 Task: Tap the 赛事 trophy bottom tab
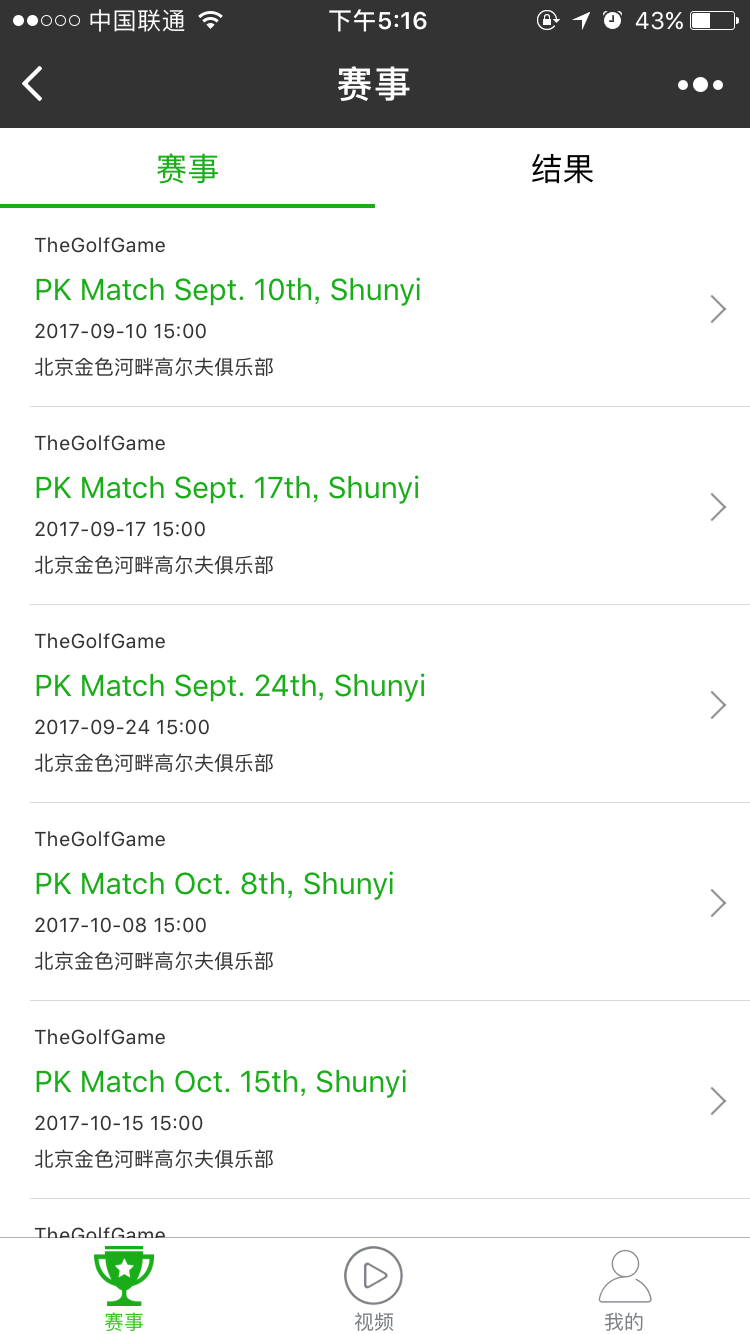[124, 1288]
